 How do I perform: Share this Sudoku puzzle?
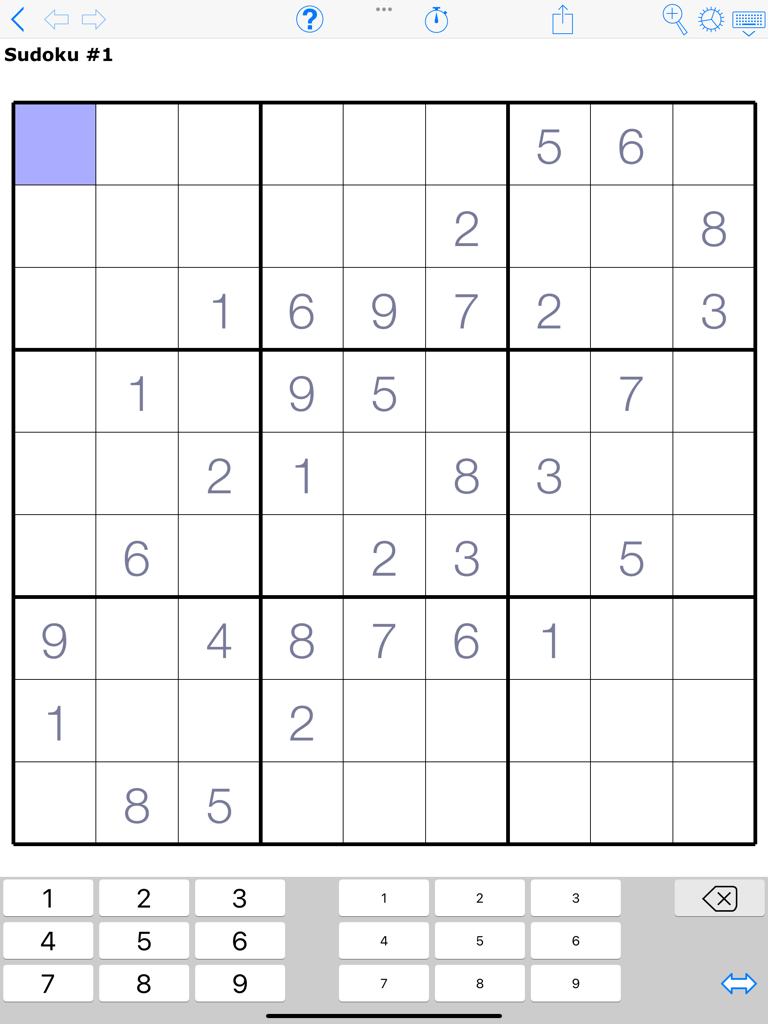point(563,19)
